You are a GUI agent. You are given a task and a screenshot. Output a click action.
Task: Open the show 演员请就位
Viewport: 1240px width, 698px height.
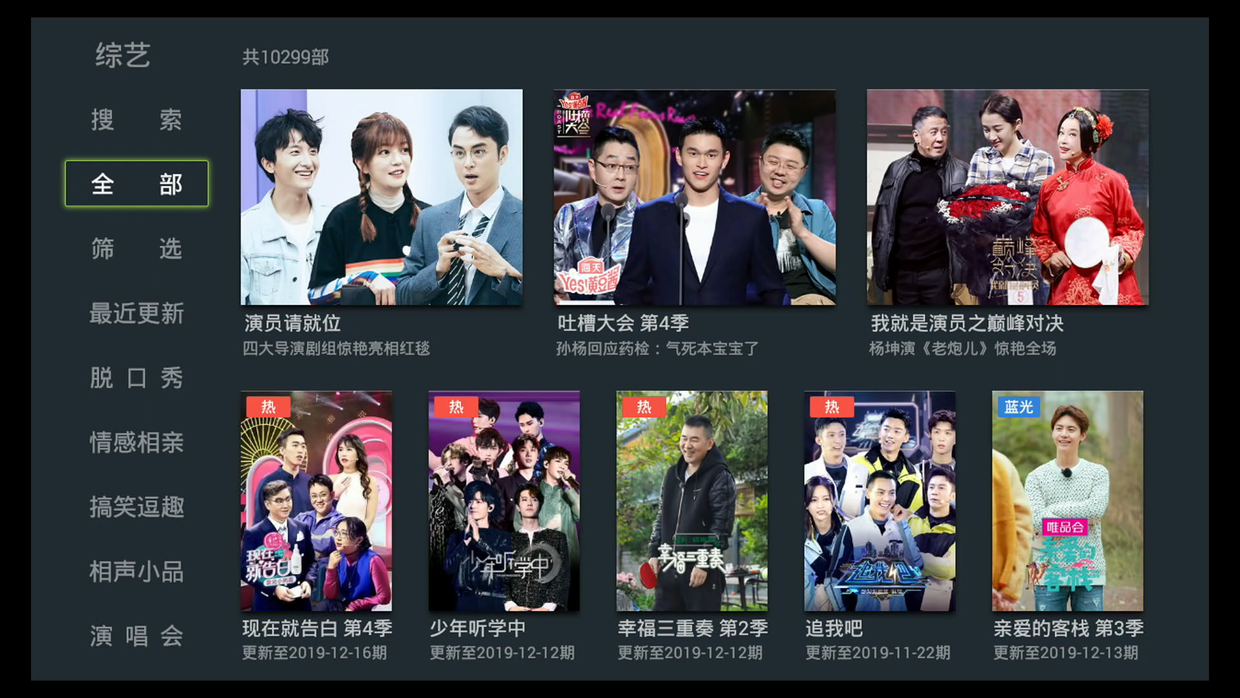pos(381,197)
